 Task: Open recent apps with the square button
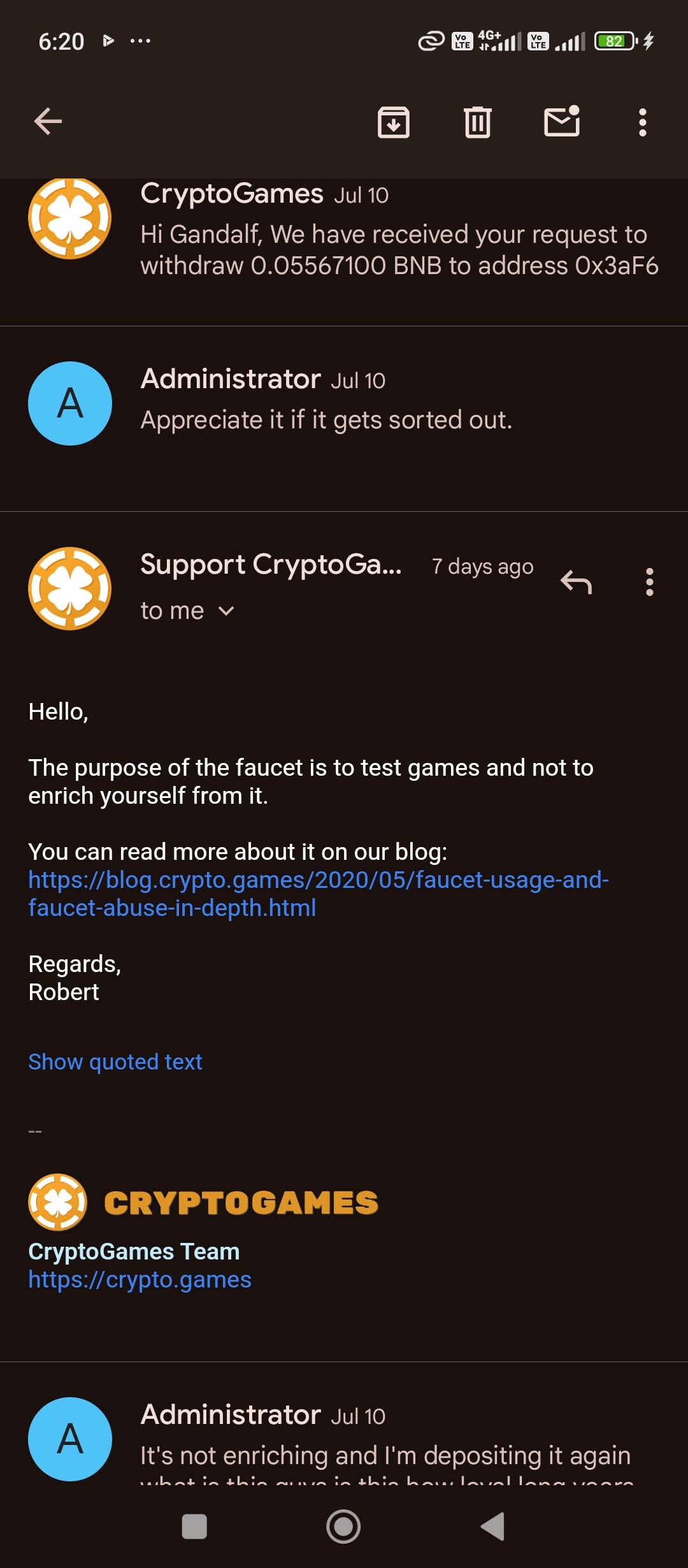[x=194, y=1527]
